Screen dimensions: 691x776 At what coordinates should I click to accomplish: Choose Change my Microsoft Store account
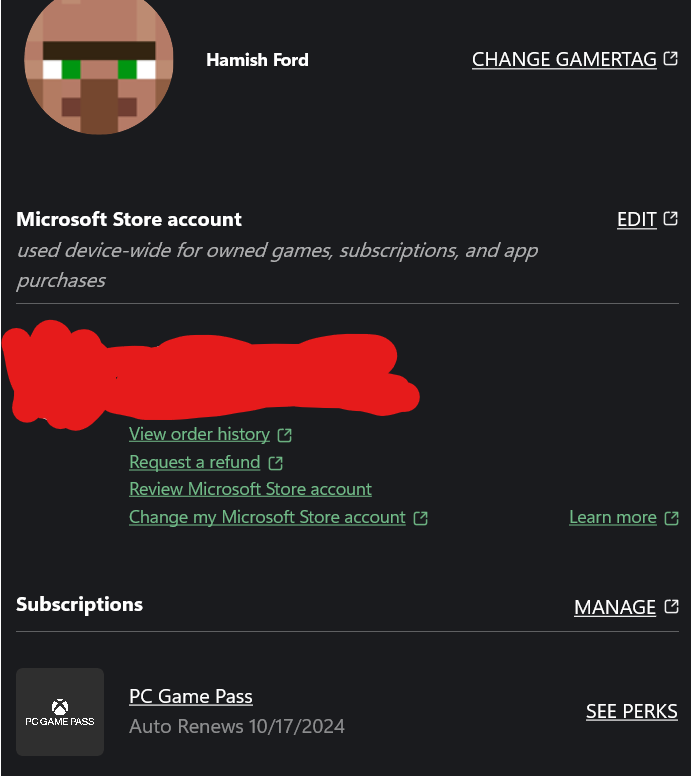(x=267, y=517)
